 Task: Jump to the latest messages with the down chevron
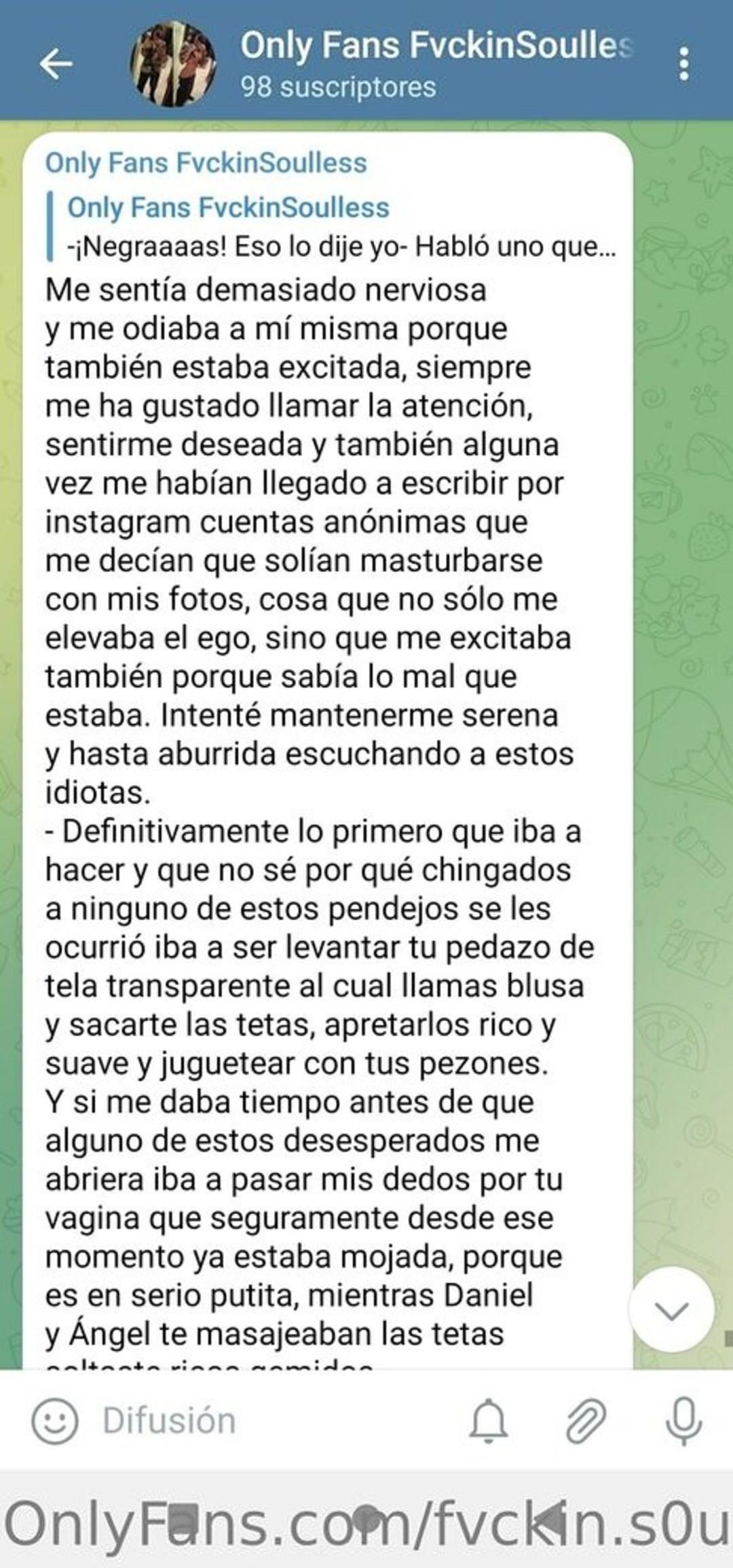[671, 1310]
